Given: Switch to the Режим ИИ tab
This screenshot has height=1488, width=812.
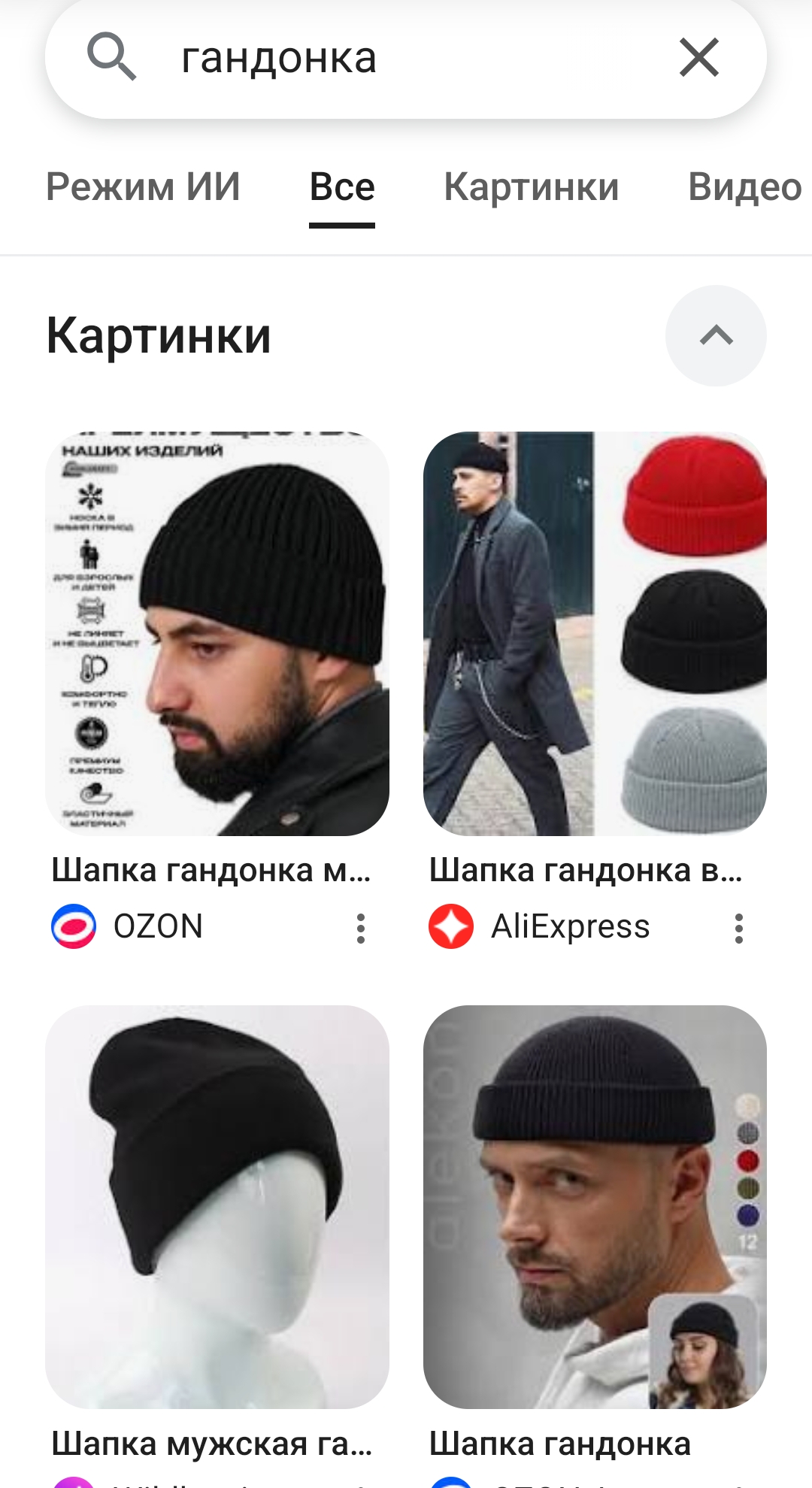Looking at the screenshot, I should point(143,187).
